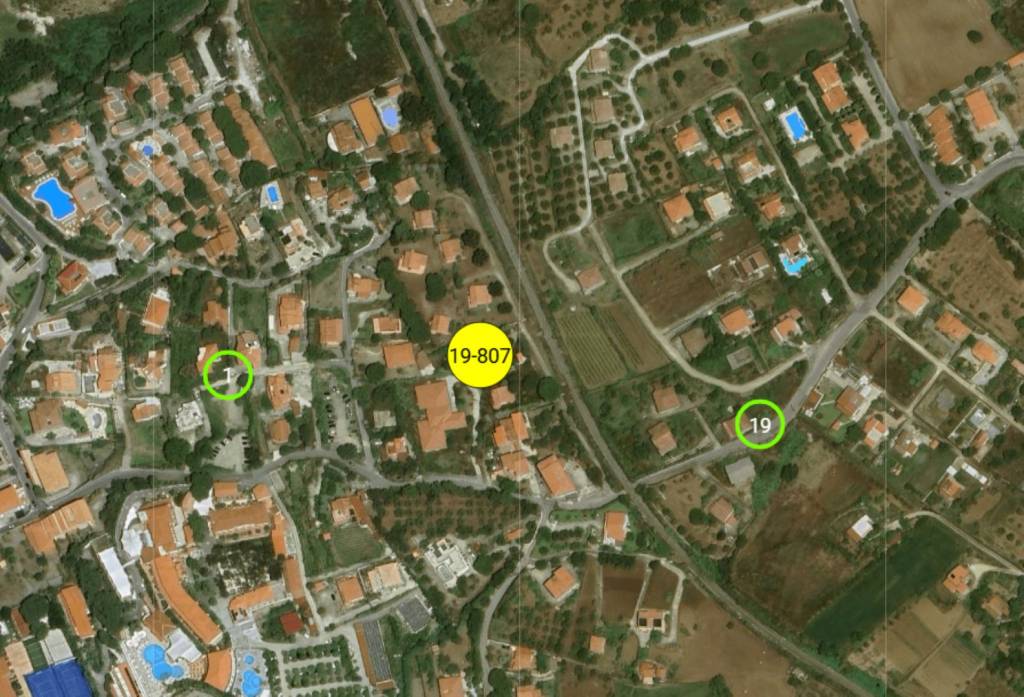Open the yellow 19-807 map marker
Image resolution: width=1024 pixels, height=697 pixels.
(480, 355)
